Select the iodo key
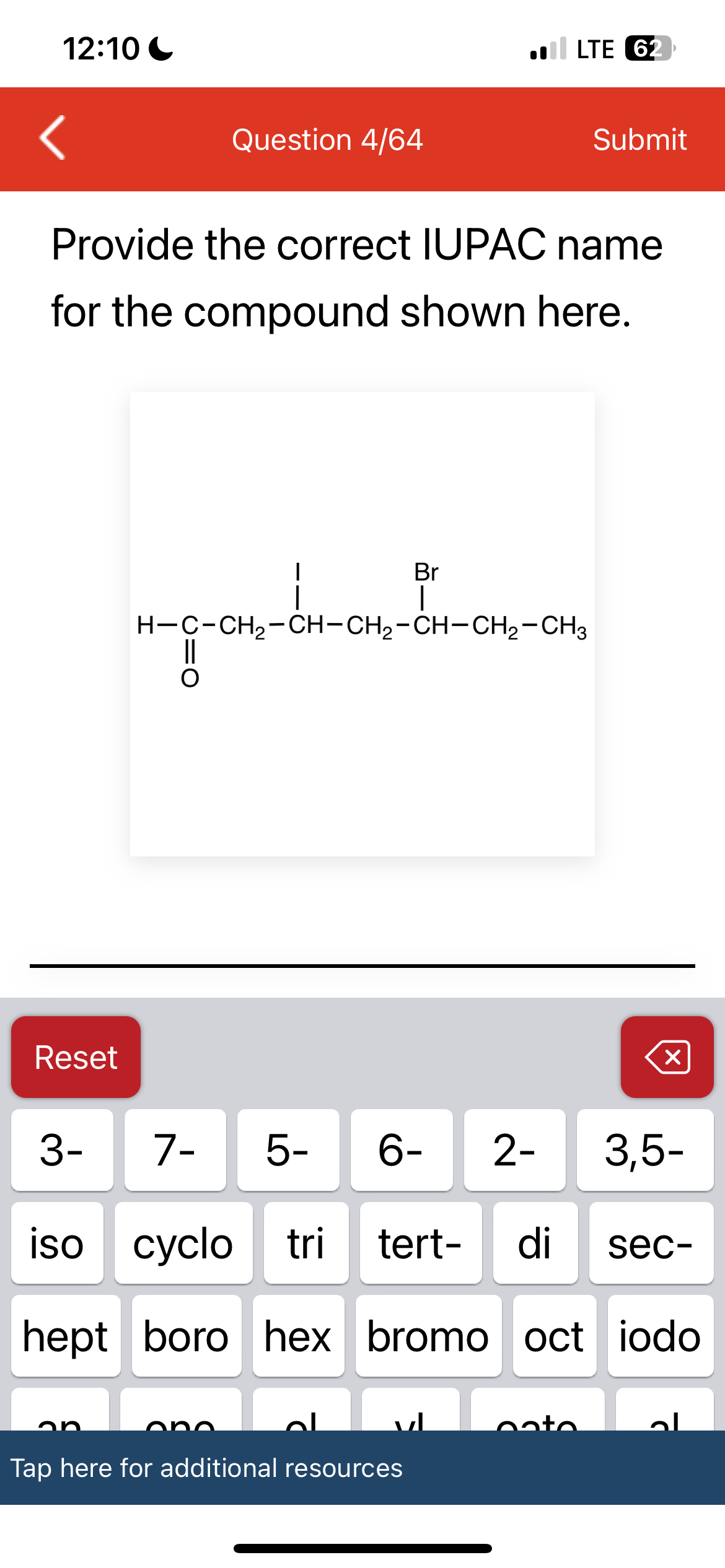The width and height of the screenshot is (725, 1568). click(661, 1336)
